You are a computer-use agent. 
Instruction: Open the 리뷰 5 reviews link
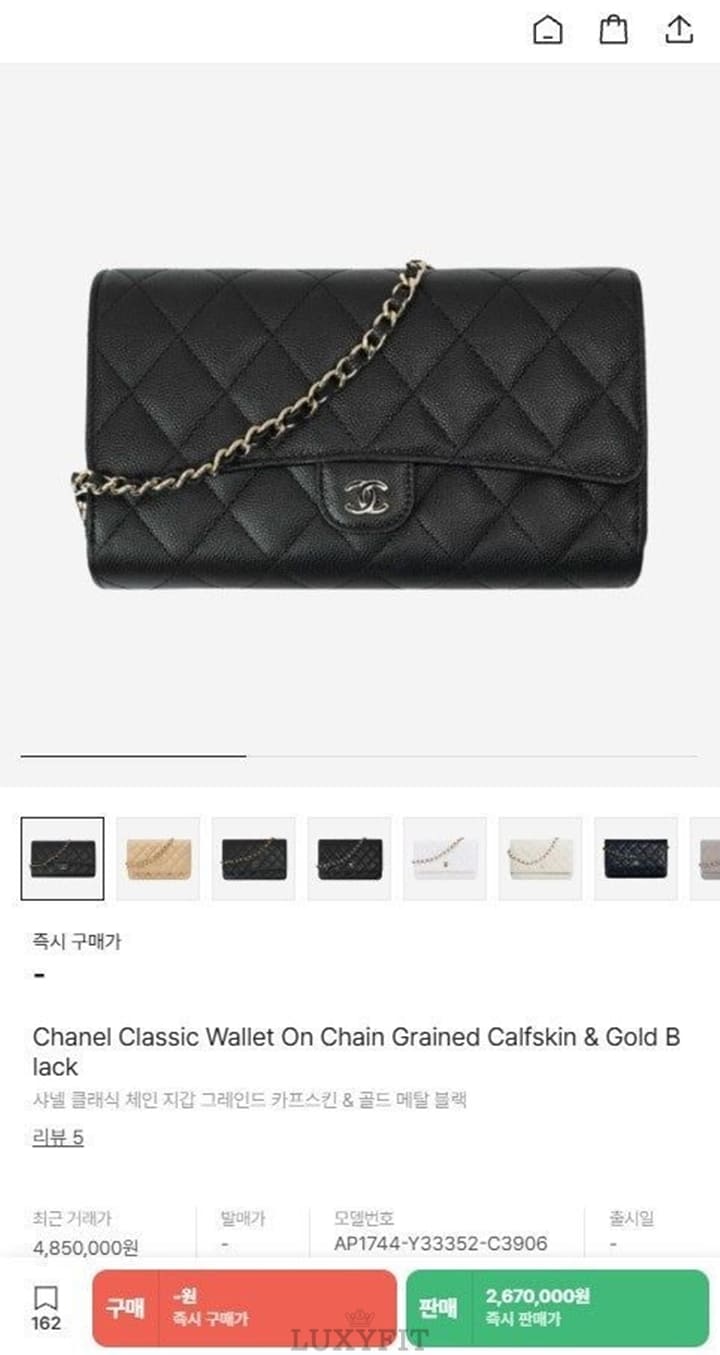58,1138
